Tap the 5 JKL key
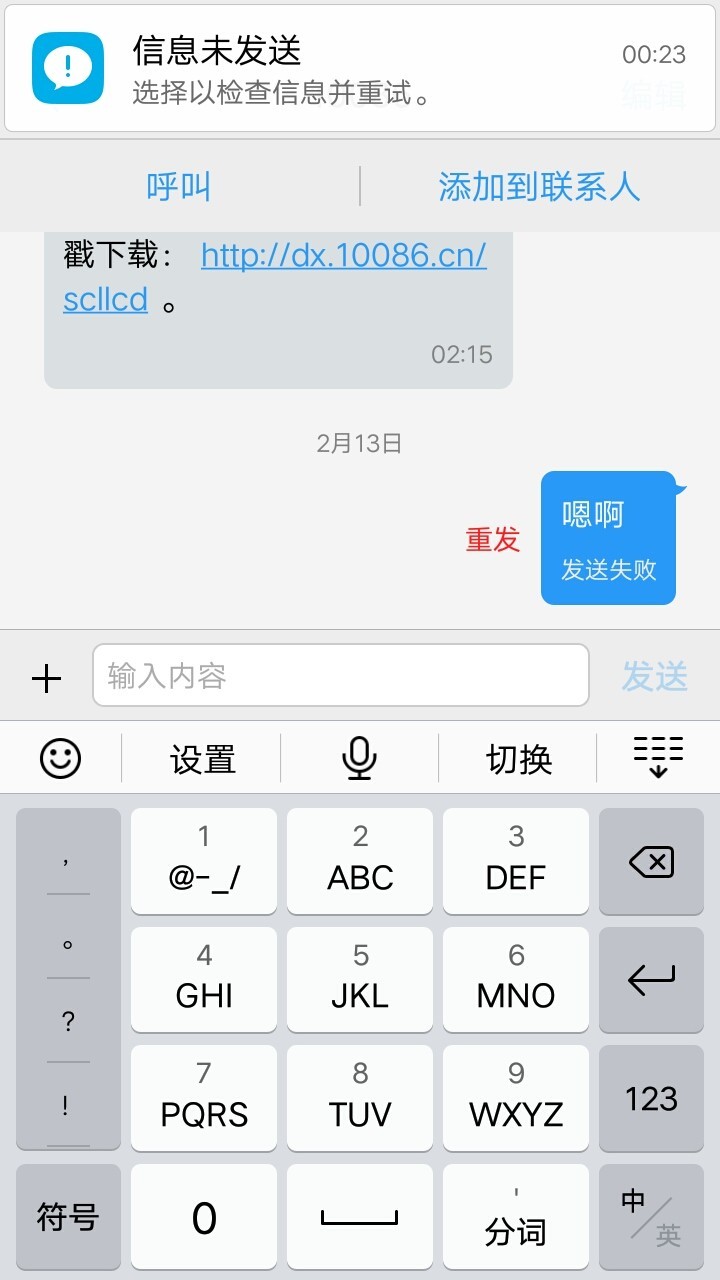The image size is (720, 1280). [360, 980]
